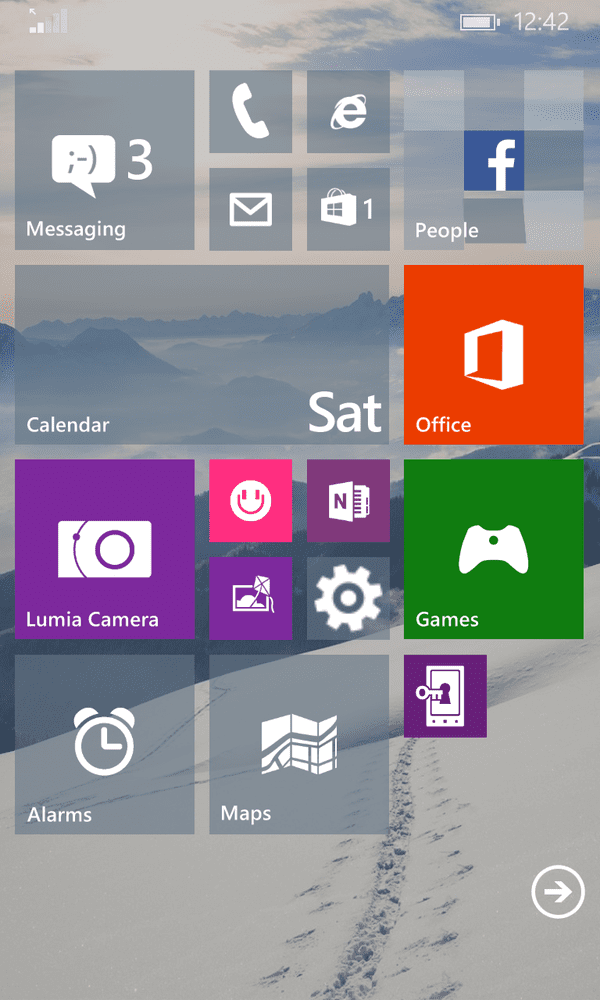The width and height of the screenshot is (600, 1000).
Task: Launch Maps
Action: pyautogui.click(x=299, y=744)
